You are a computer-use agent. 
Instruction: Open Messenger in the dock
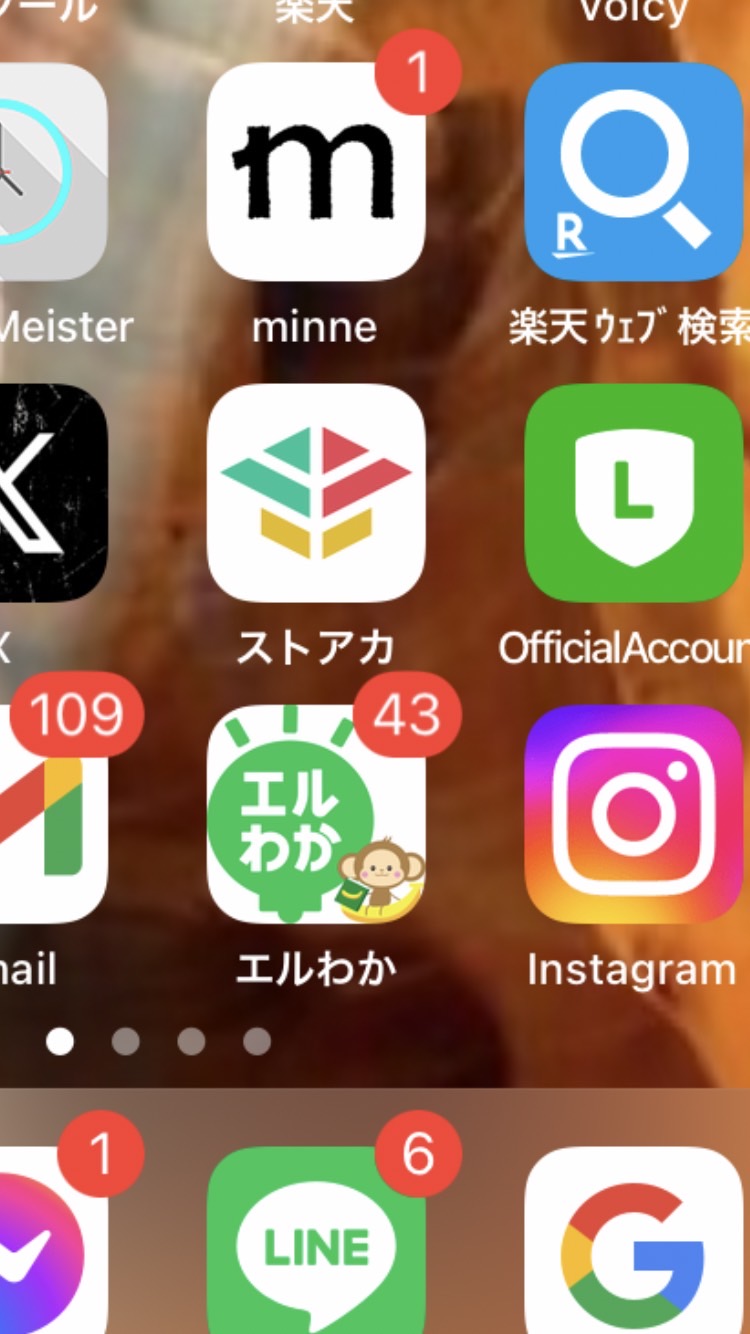pos(53,1240)
